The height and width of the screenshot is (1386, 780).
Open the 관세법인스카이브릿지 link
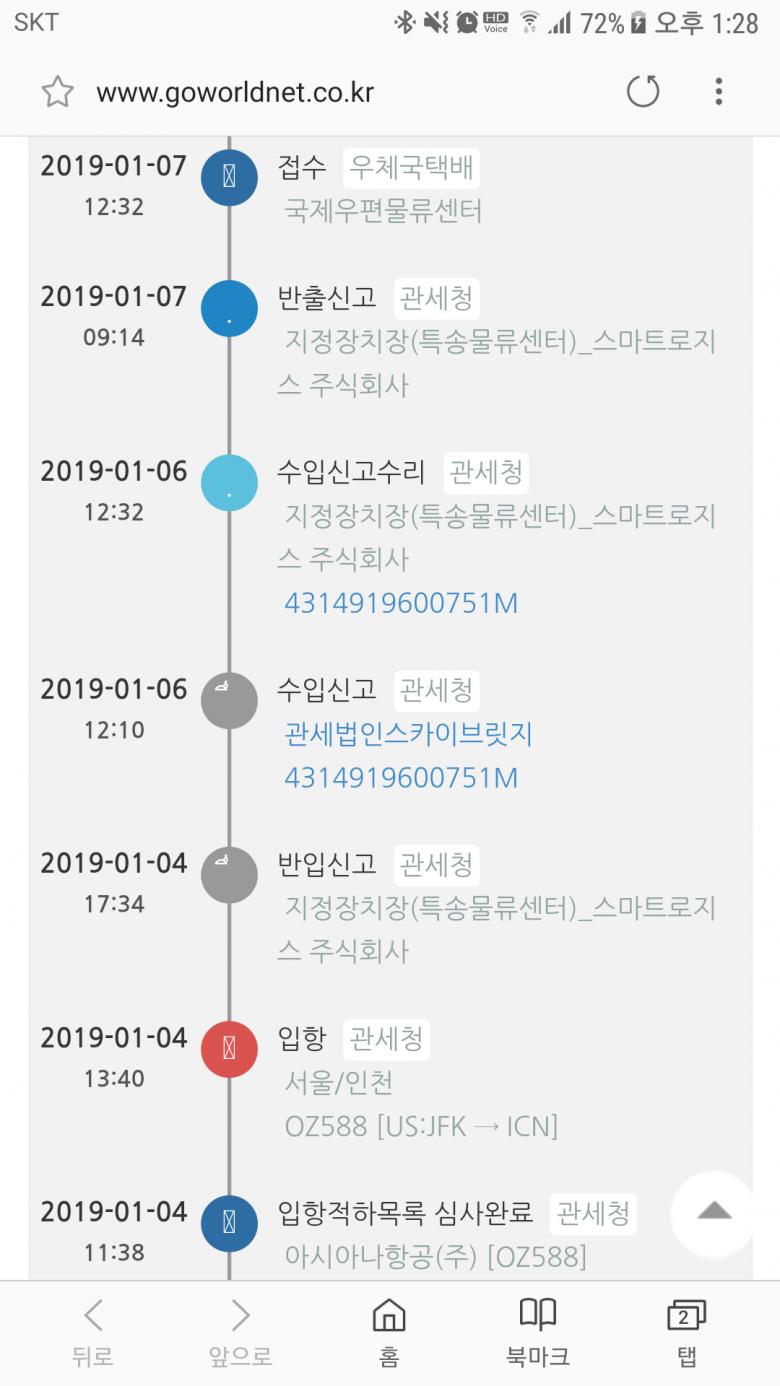[409, 735]
